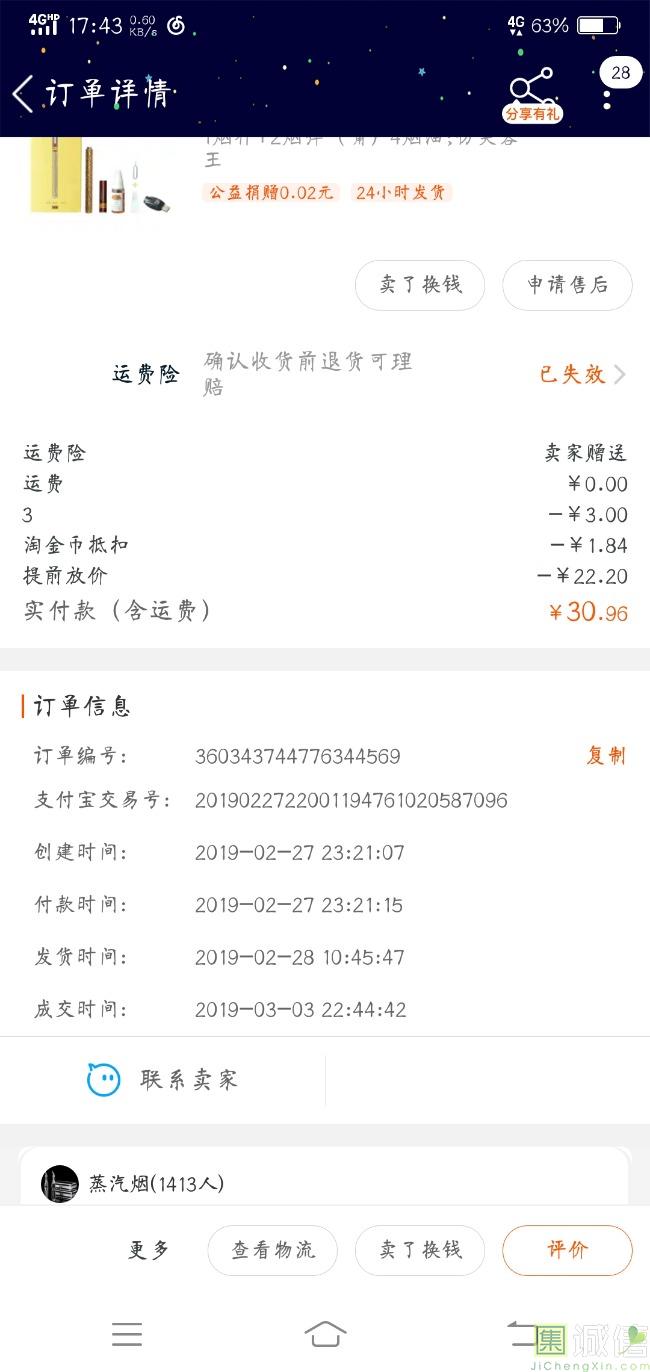The width and height of the screenshot is (650, 1372).
Task: Open the 分享有礼 share icon
Action: click(531, 94)
